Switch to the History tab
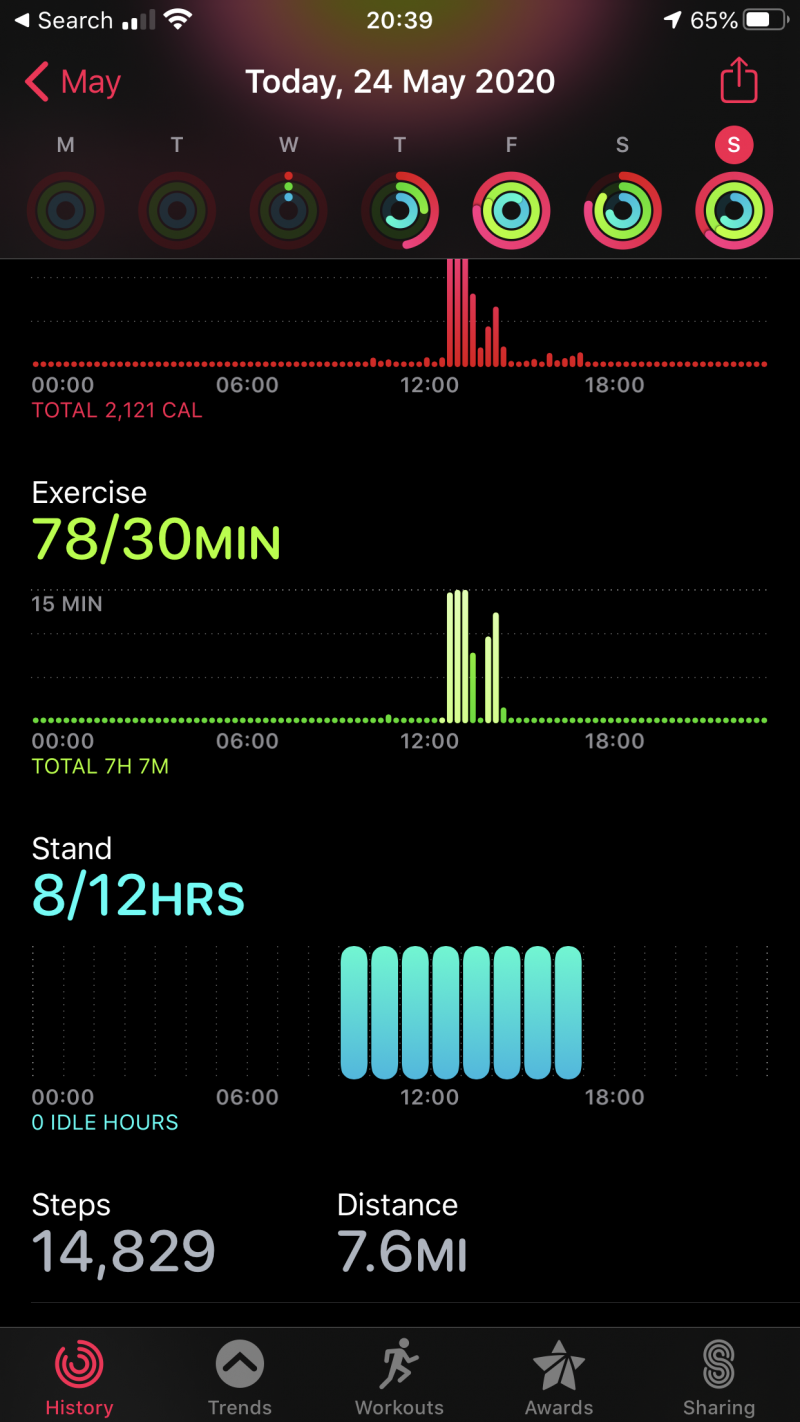The image size is (800, 1422). (79, 1378)
